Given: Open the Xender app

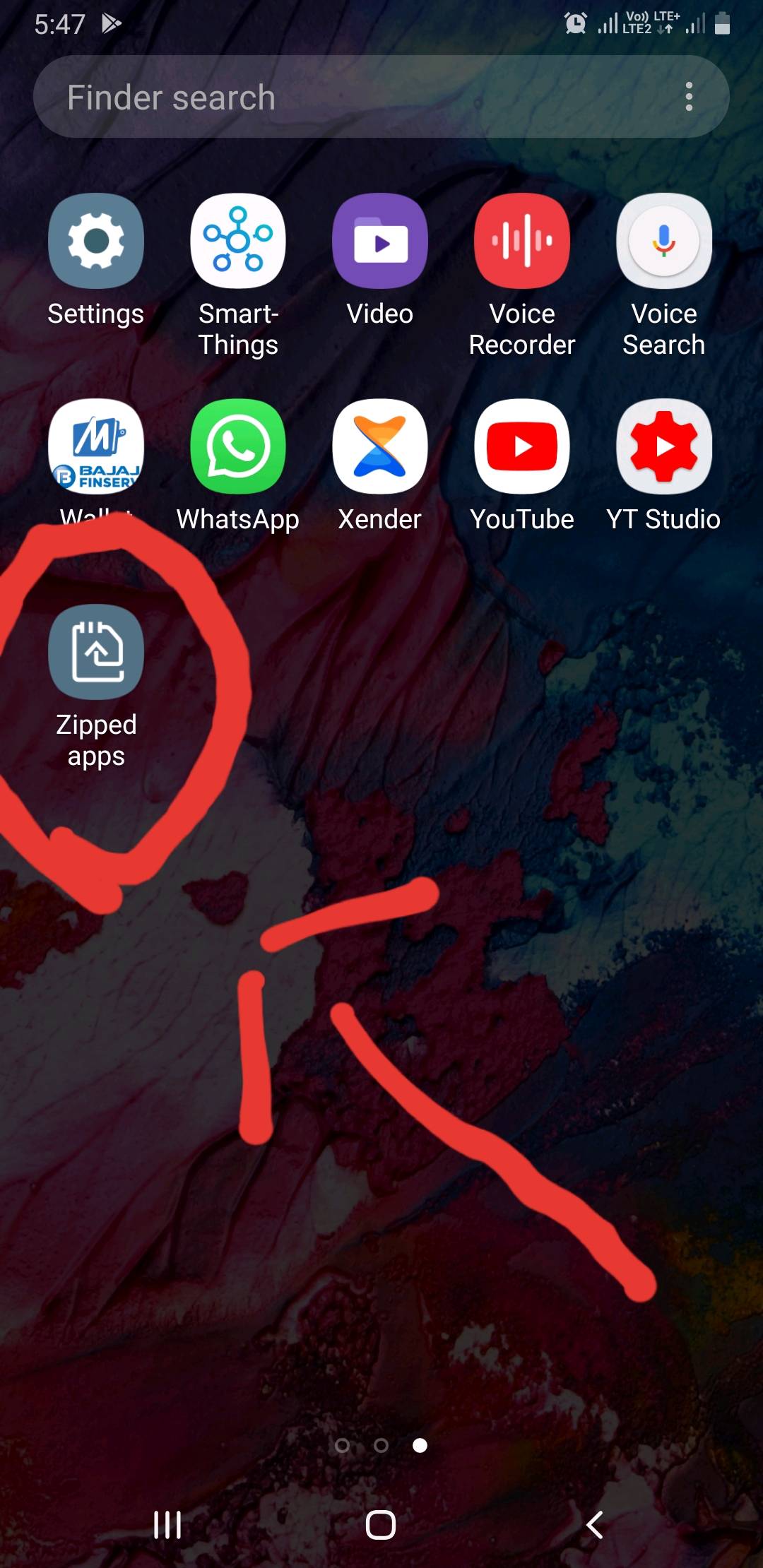Looking at the screenshot, I should coord(380,446).
